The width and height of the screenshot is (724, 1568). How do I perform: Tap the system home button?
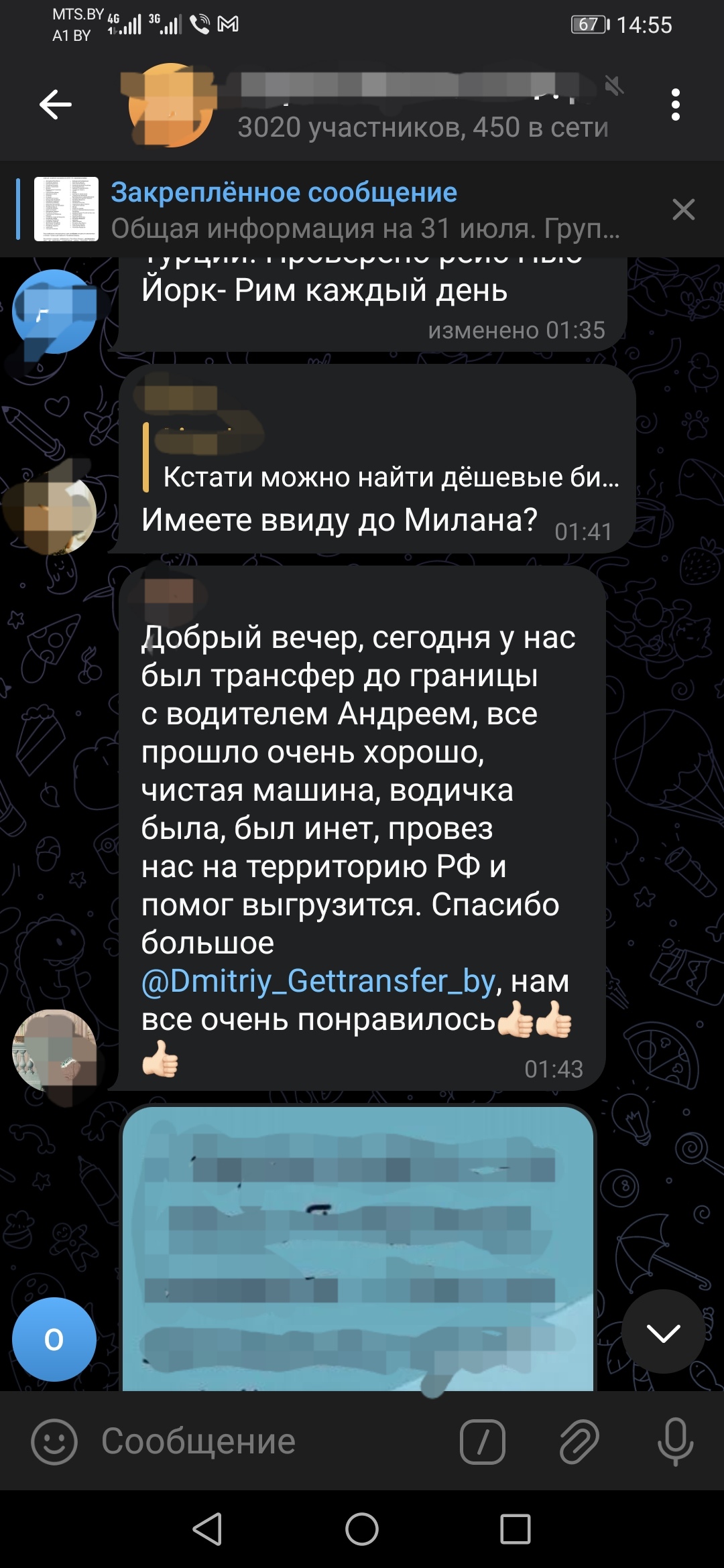(362, 1529)
